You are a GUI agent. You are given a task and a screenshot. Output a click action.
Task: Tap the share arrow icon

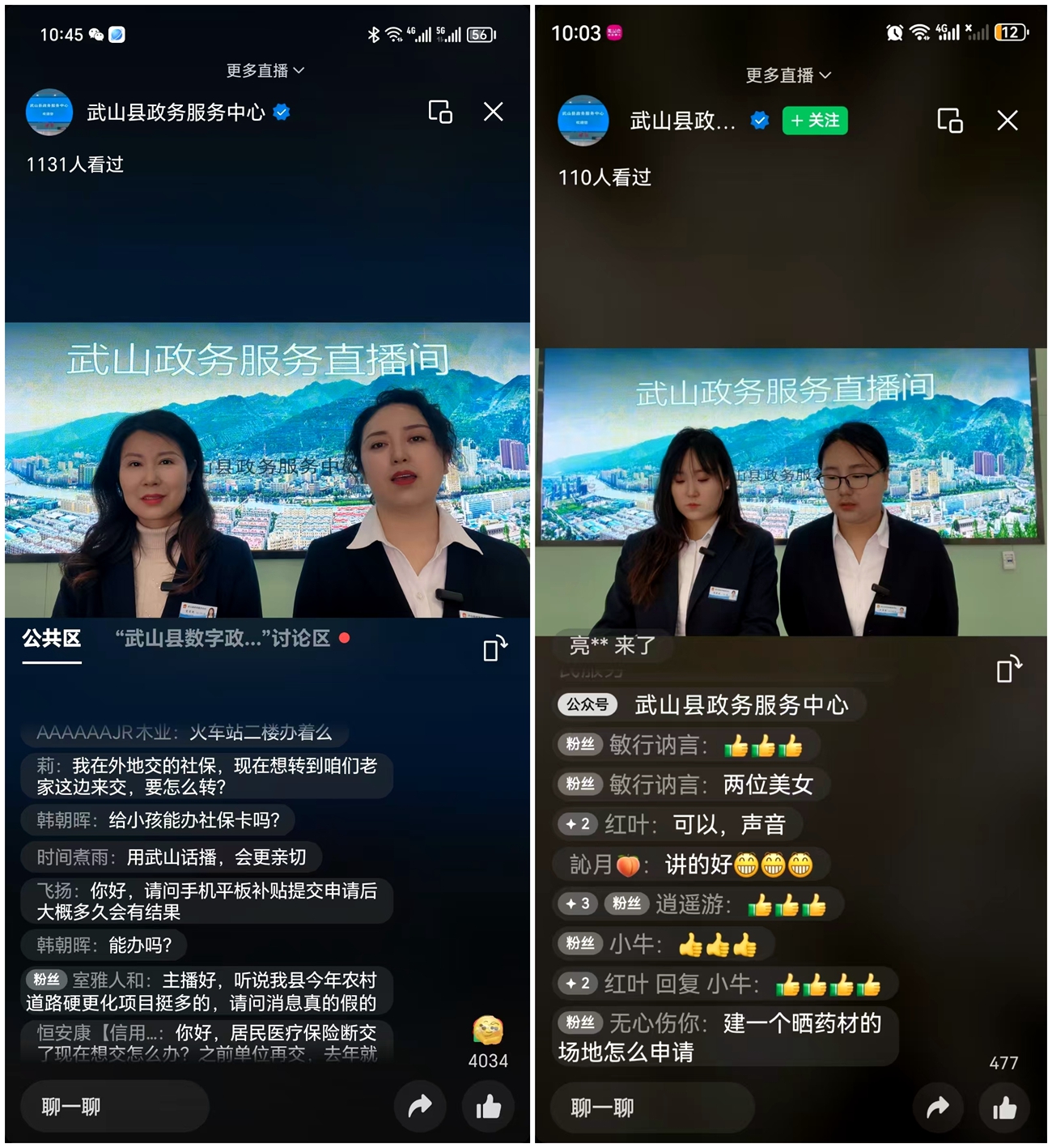coord(419,1107)
